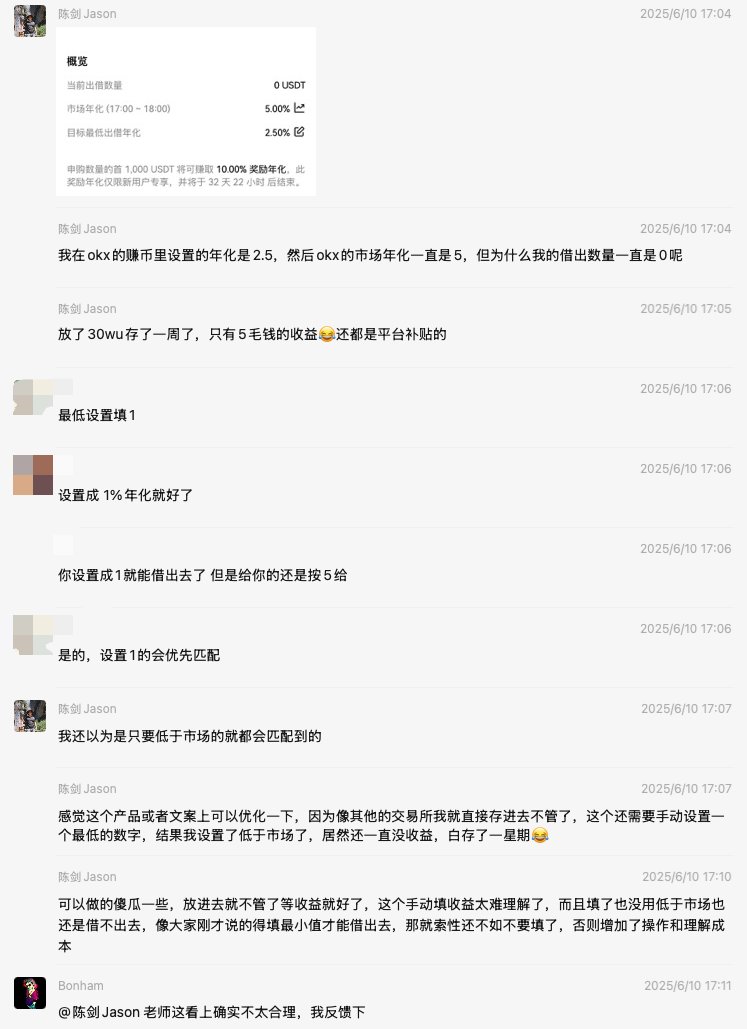Open the OKX overview image in Jason's message
747x1029 pixels.
186,112
